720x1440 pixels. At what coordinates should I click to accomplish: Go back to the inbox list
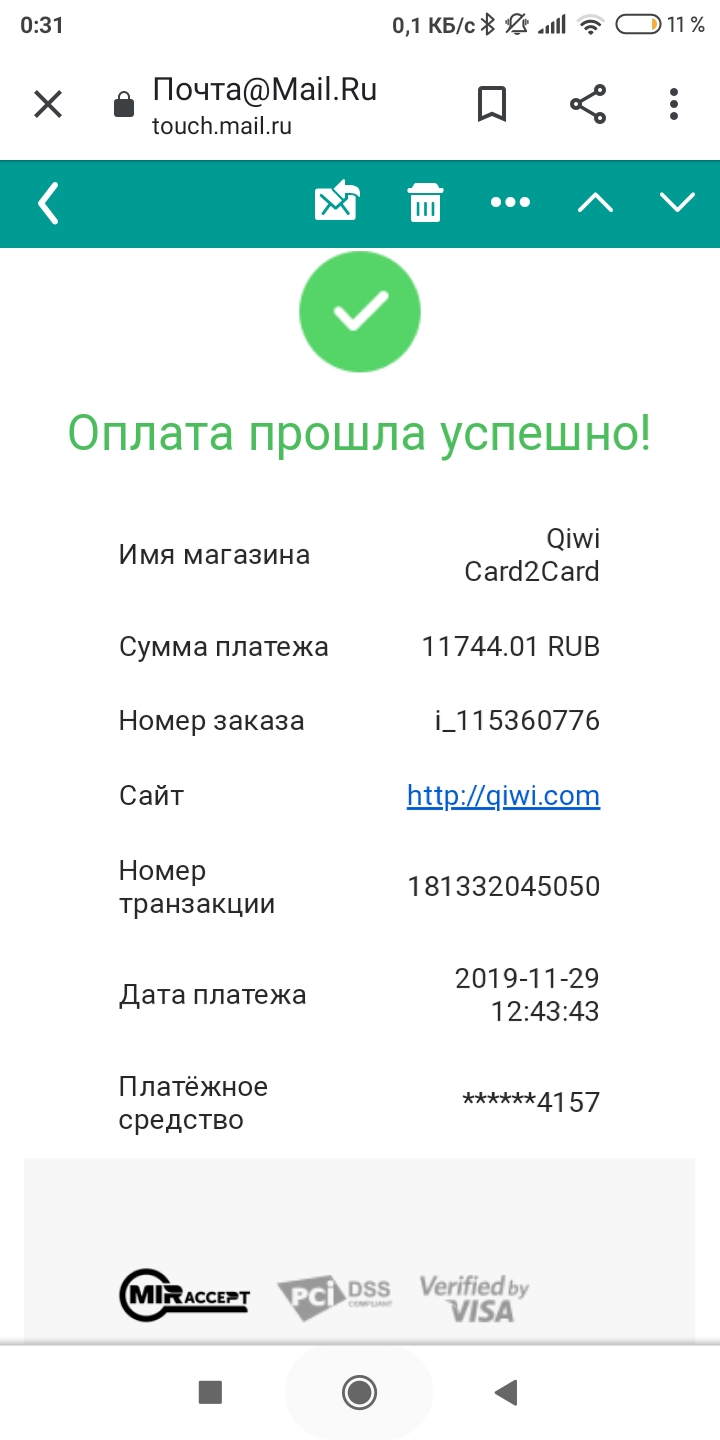click(x=48, y=203)
